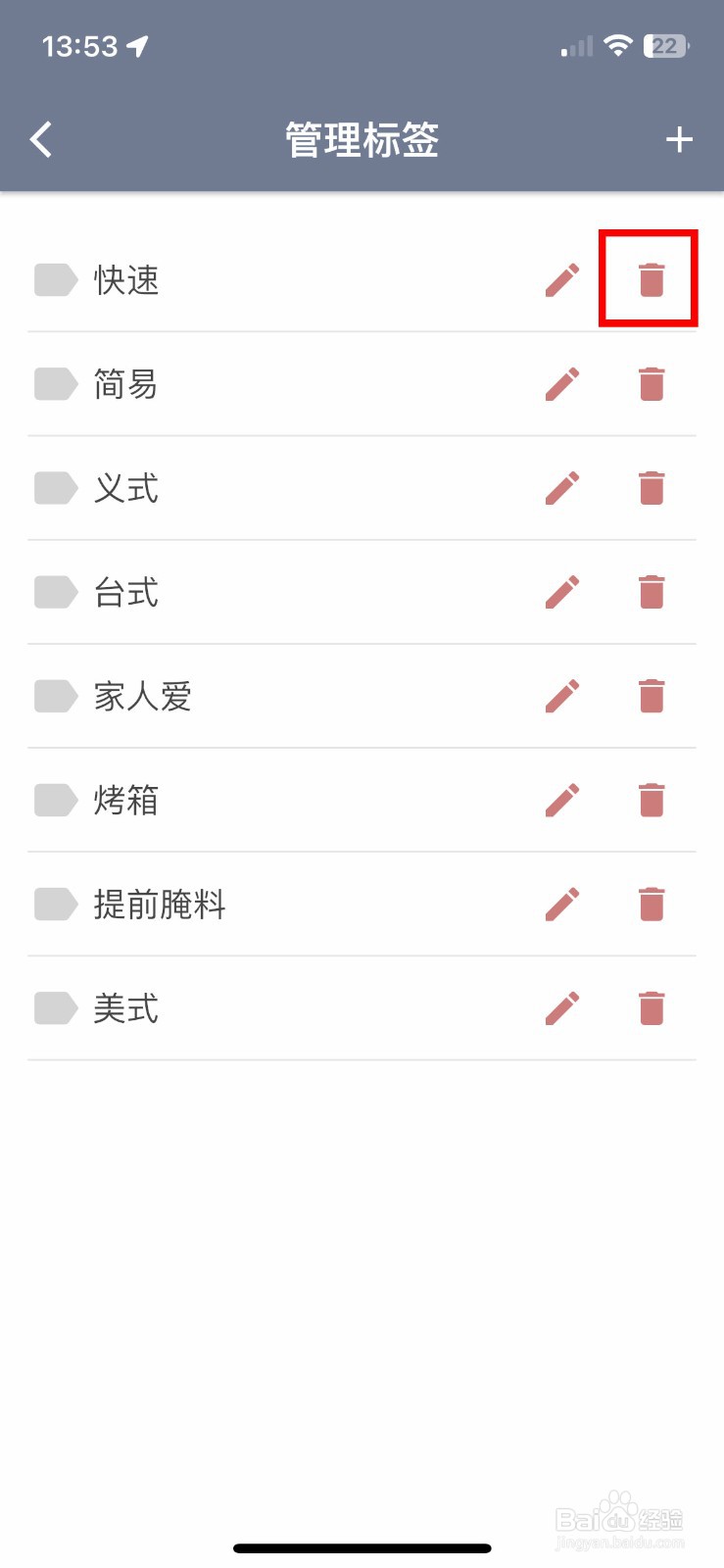Rename the 家人爱 tag via the pencil
Screen dimensions: 724x1568
pos(562,695)
